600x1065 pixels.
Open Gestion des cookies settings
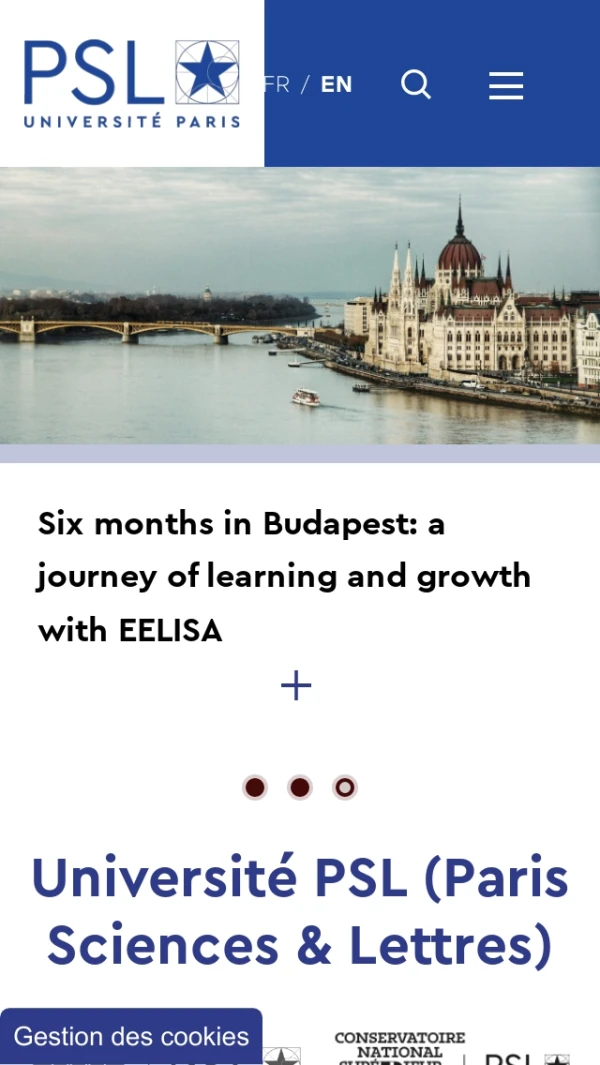coord(131,1037)
